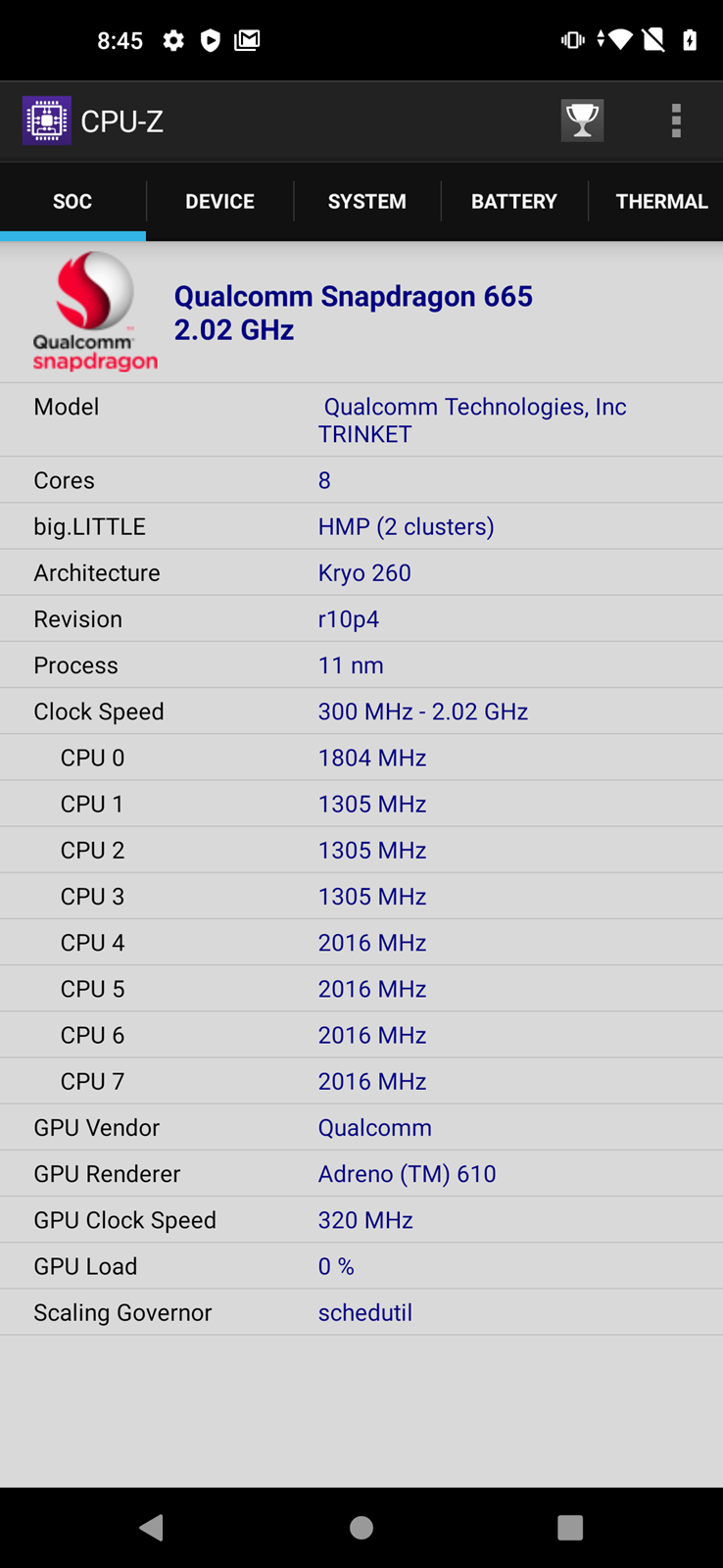Viewport: 723px width, 1568px height.
Task: Switch to the Battery tab
Action: coord(513,202)
